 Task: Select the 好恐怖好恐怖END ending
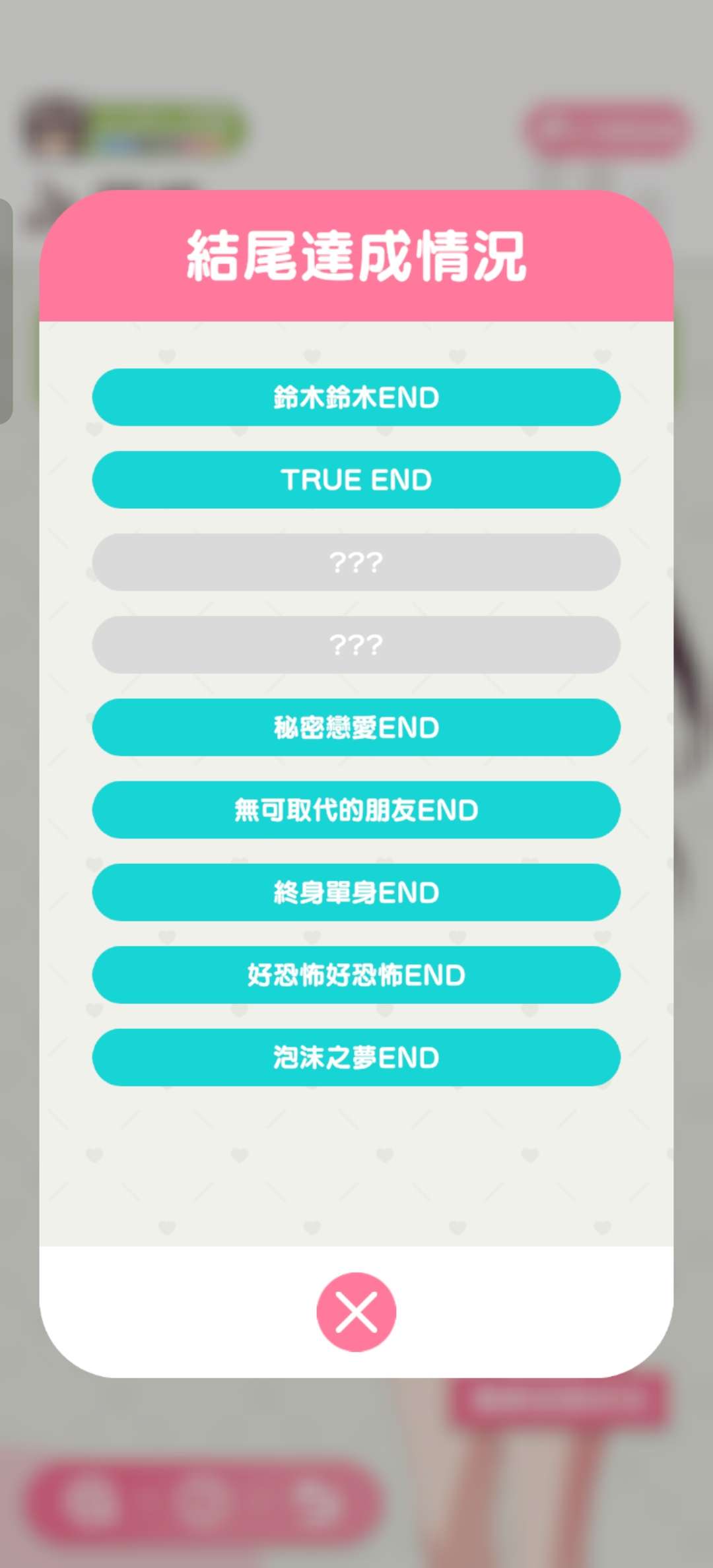(356, 975)
